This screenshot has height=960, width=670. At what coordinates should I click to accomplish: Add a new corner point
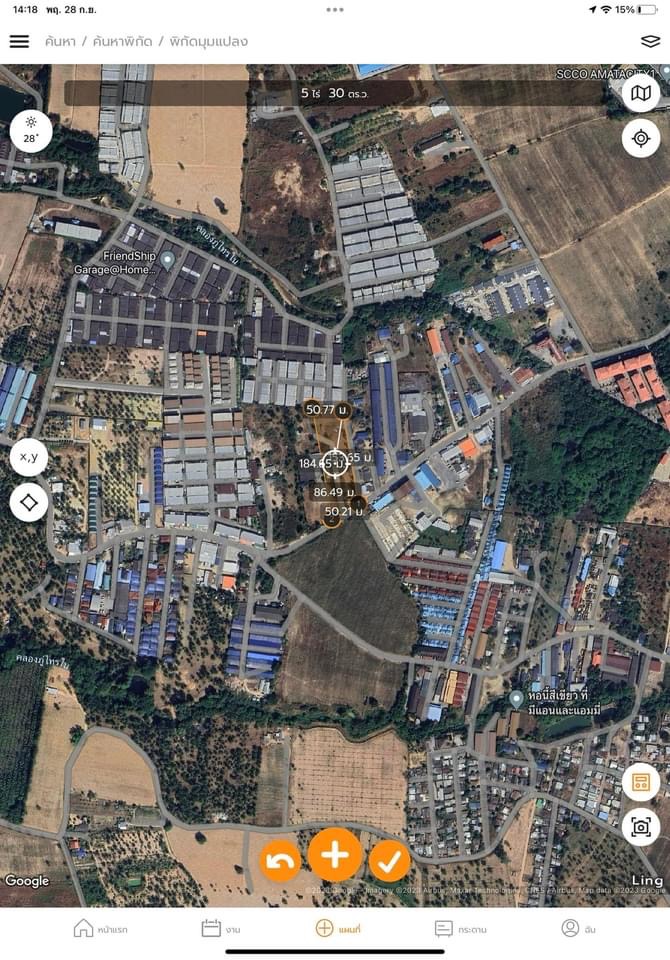(335, 855)
